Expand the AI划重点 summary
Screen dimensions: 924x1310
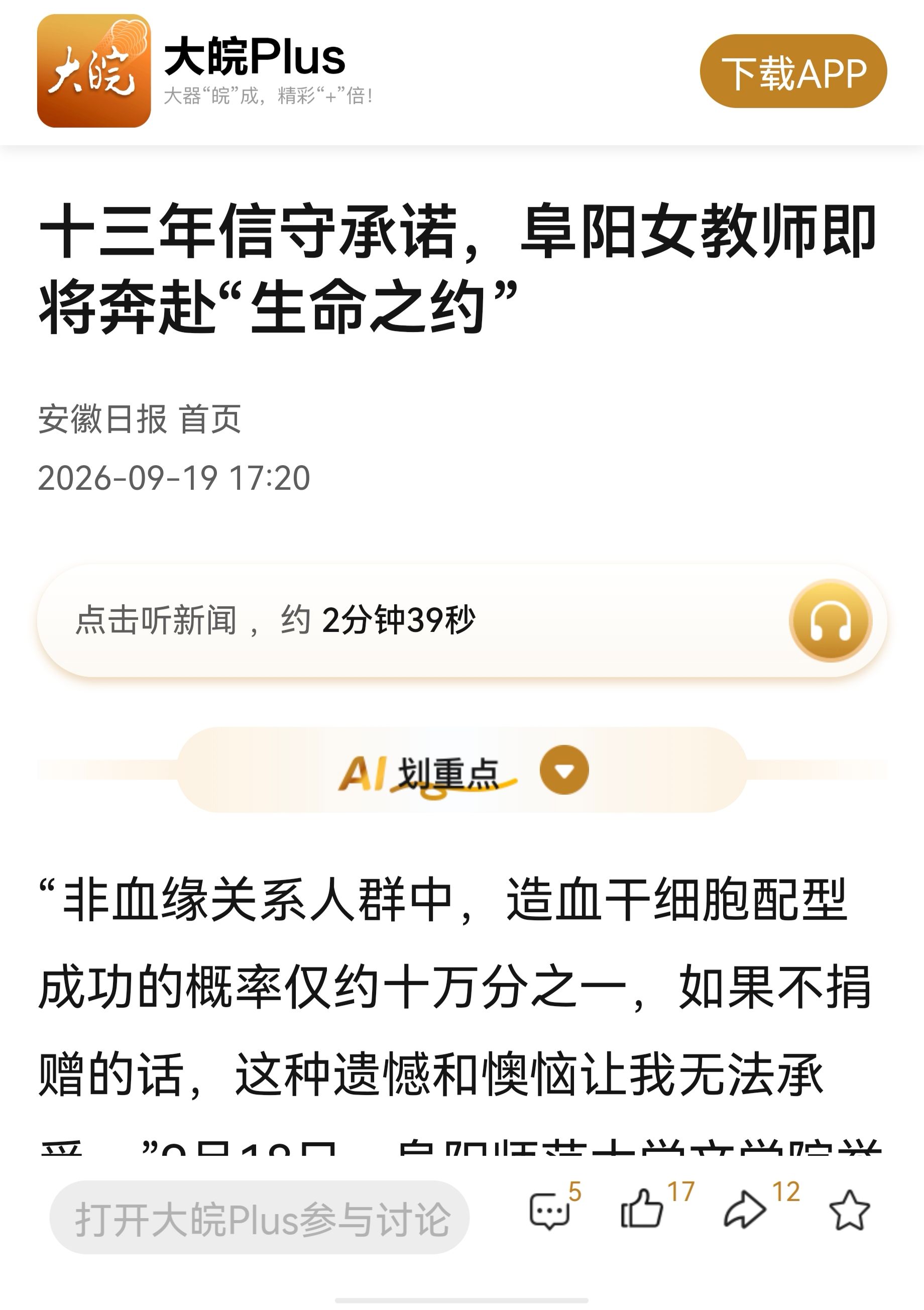coord(564,770)
